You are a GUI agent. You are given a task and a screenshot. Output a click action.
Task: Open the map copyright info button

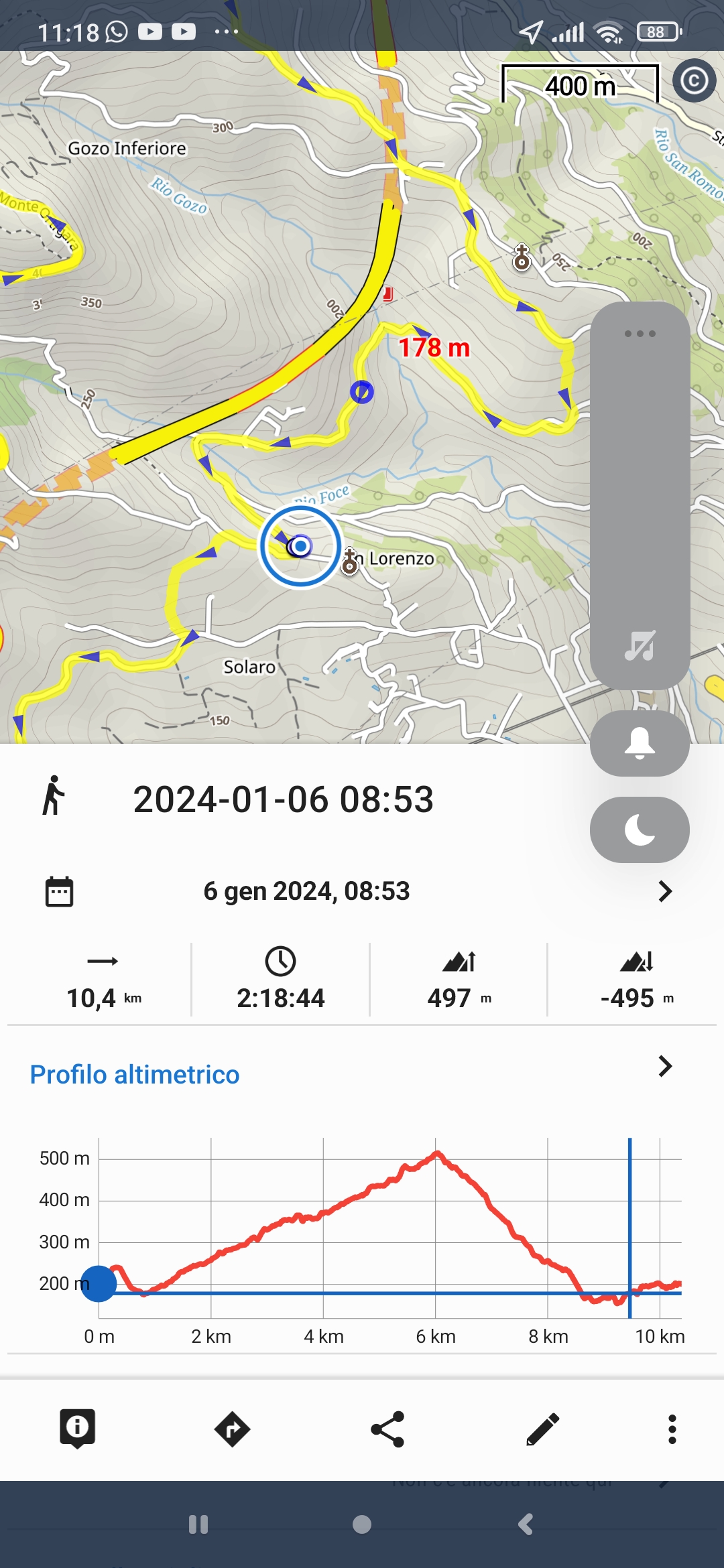point(694,81)
